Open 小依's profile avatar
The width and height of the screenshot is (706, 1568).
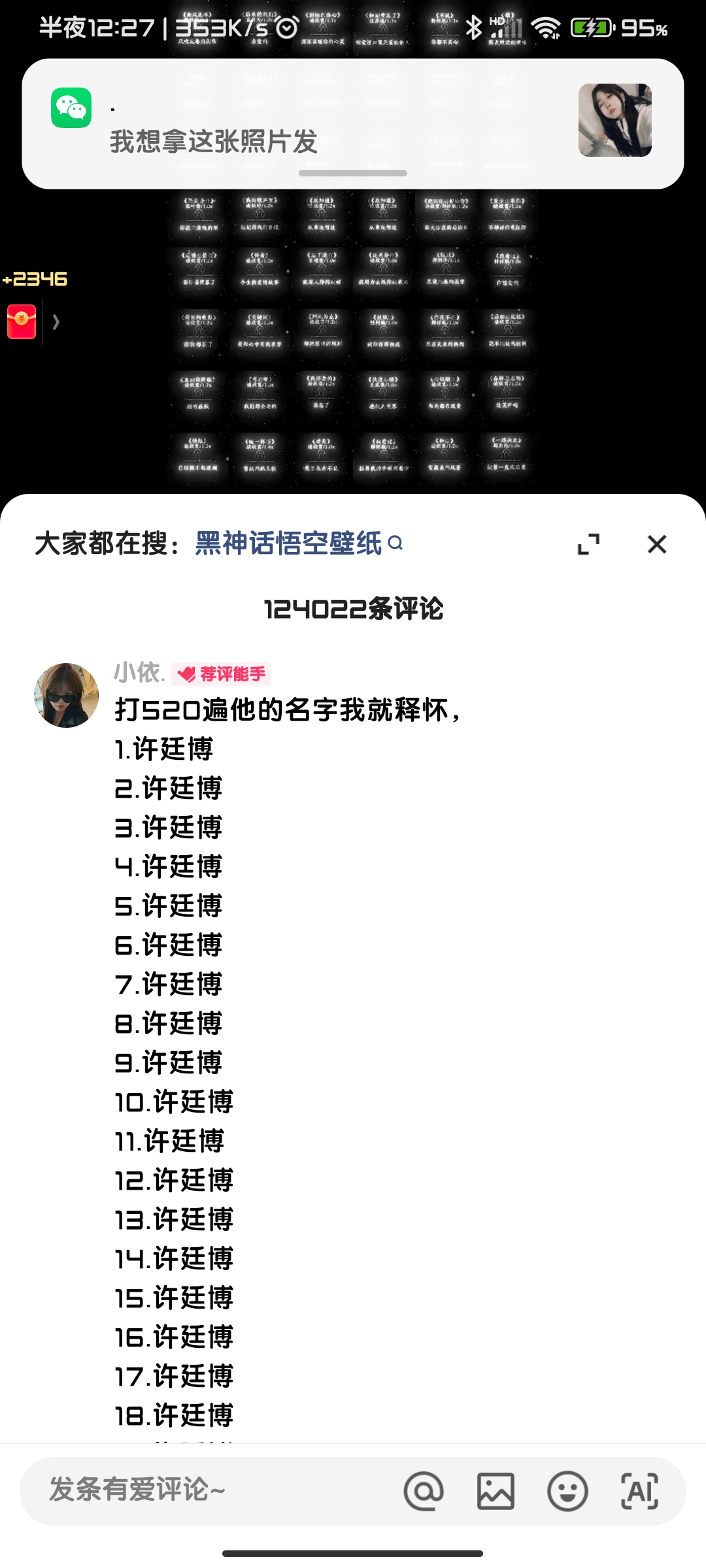(66, 695)
